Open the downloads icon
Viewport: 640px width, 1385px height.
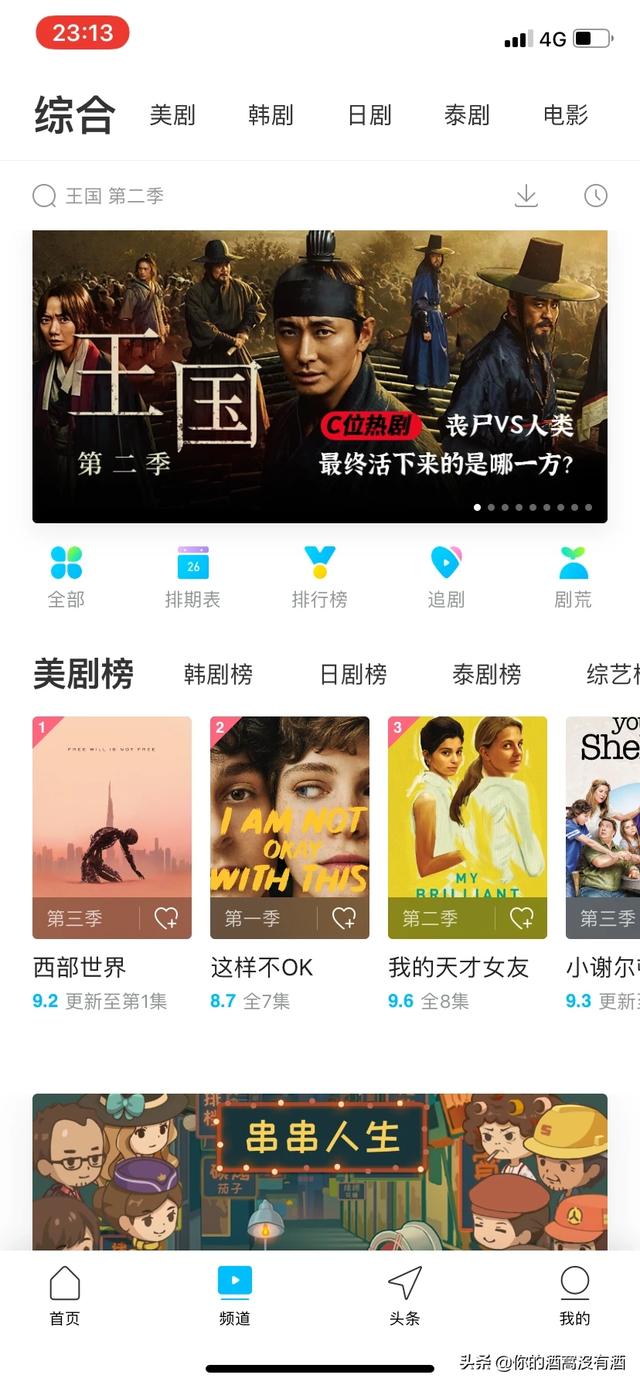526,195
